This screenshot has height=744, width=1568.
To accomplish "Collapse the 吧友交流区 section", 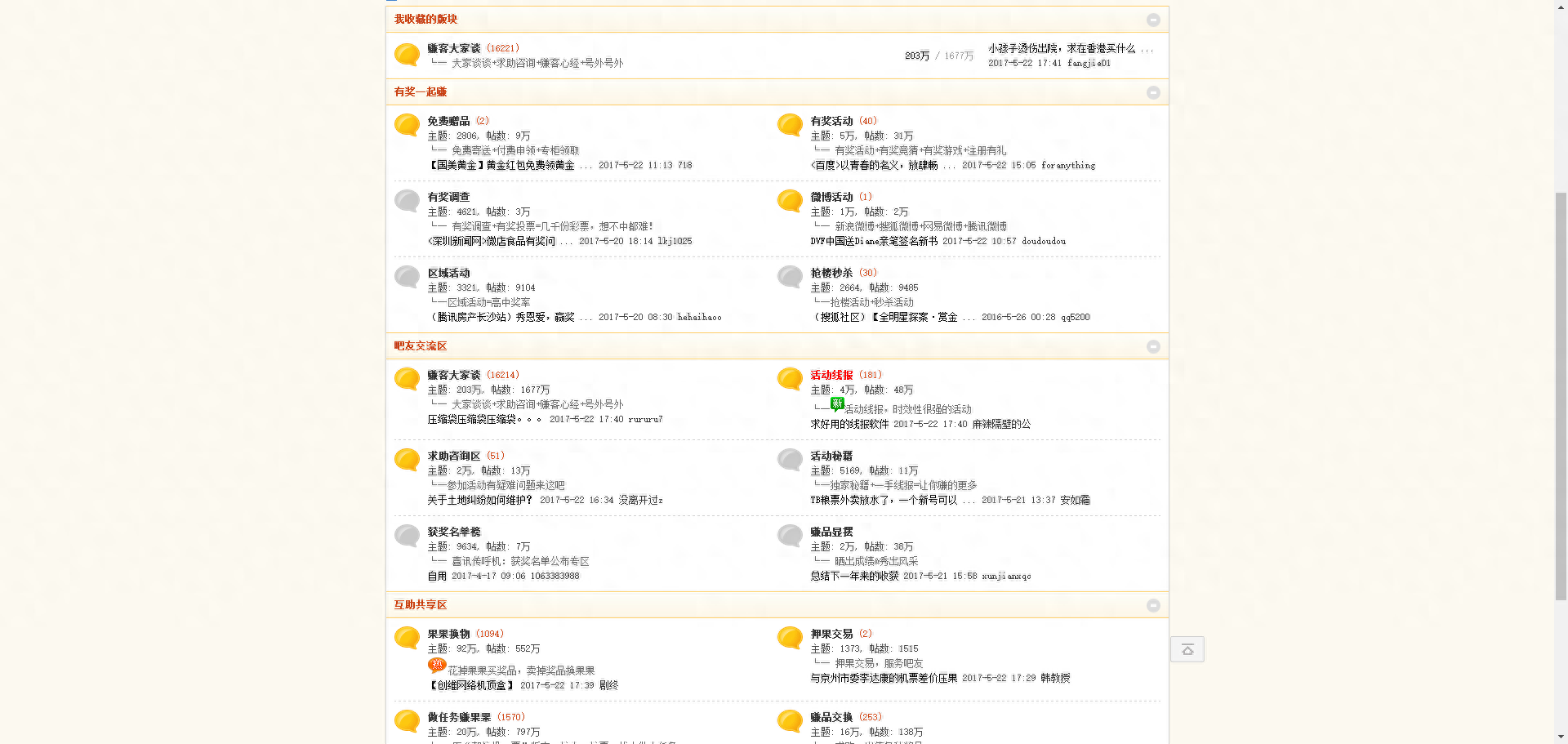I will (x=1152, y=346).
